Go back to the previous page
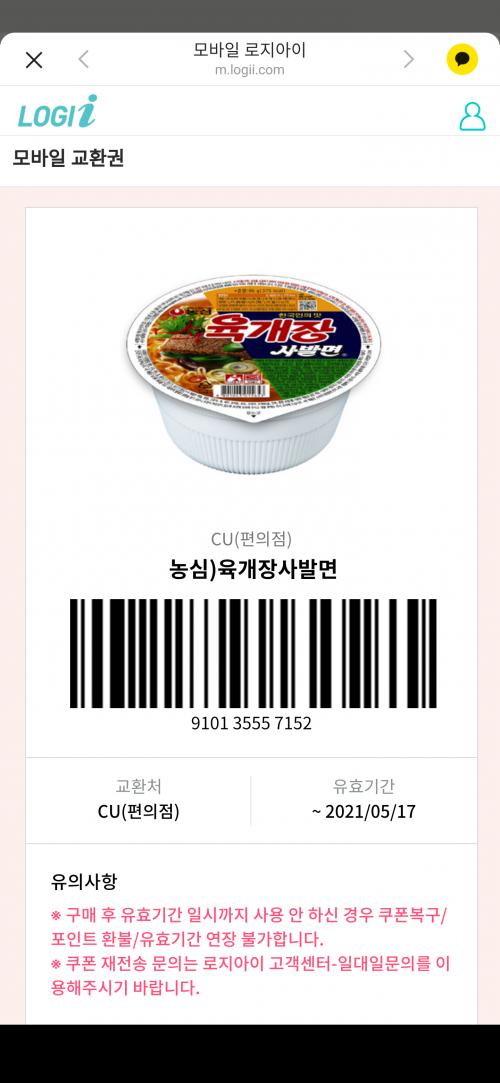Screen dimensions: 500x1083 click(84, 59)
